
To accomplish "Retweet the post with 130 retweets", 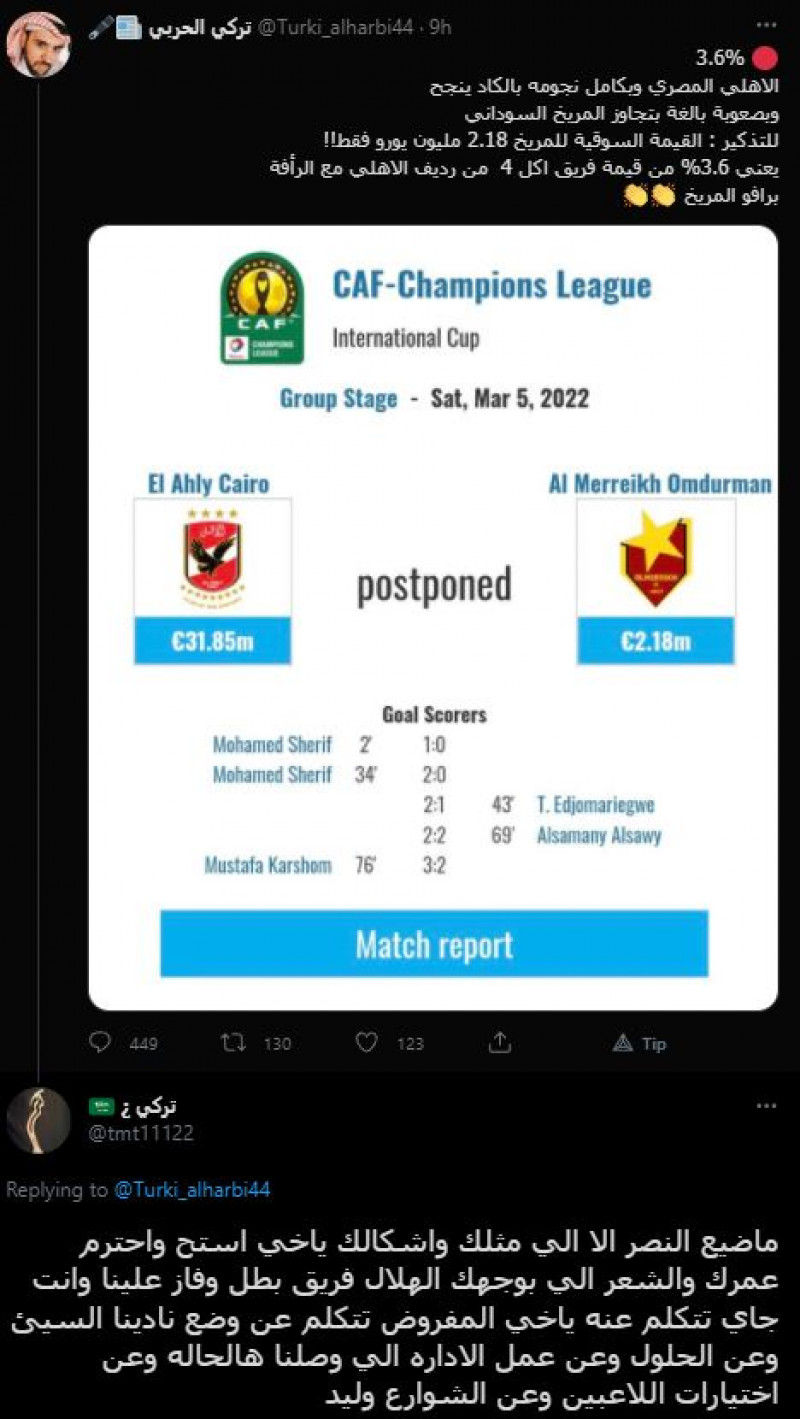I will pyautogui.click(x=232, y=1043).
